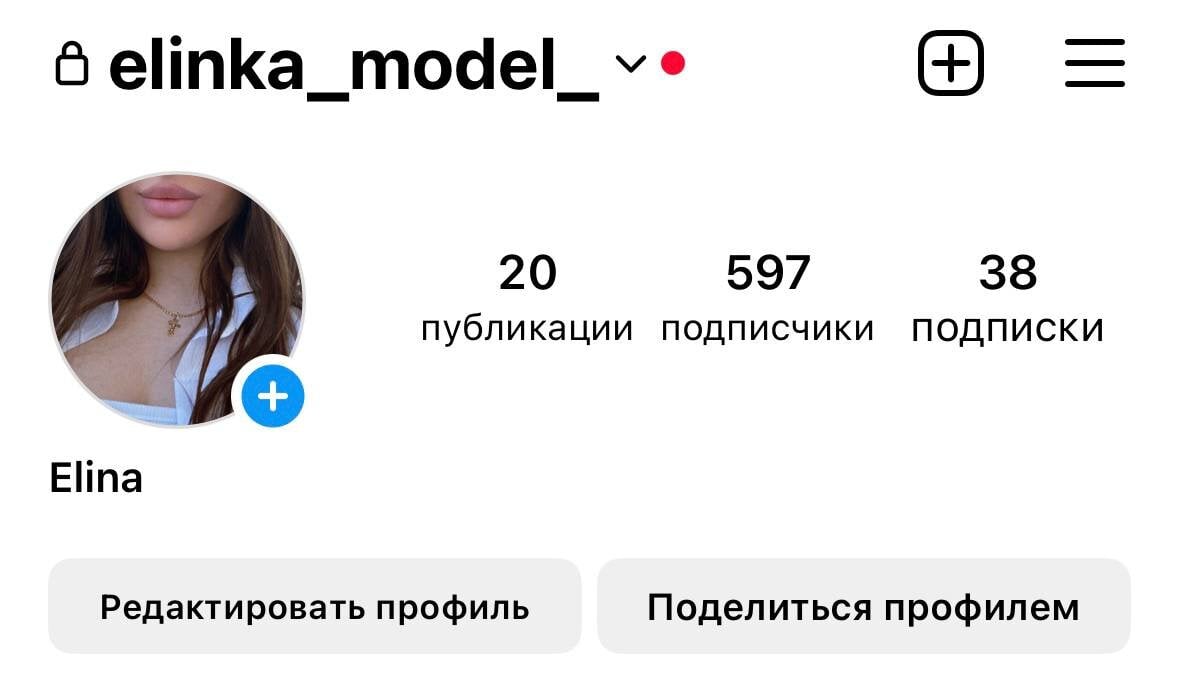Expand the elinka_model_ account switcher
The image size is (1179, 676).
pos(630,65)
